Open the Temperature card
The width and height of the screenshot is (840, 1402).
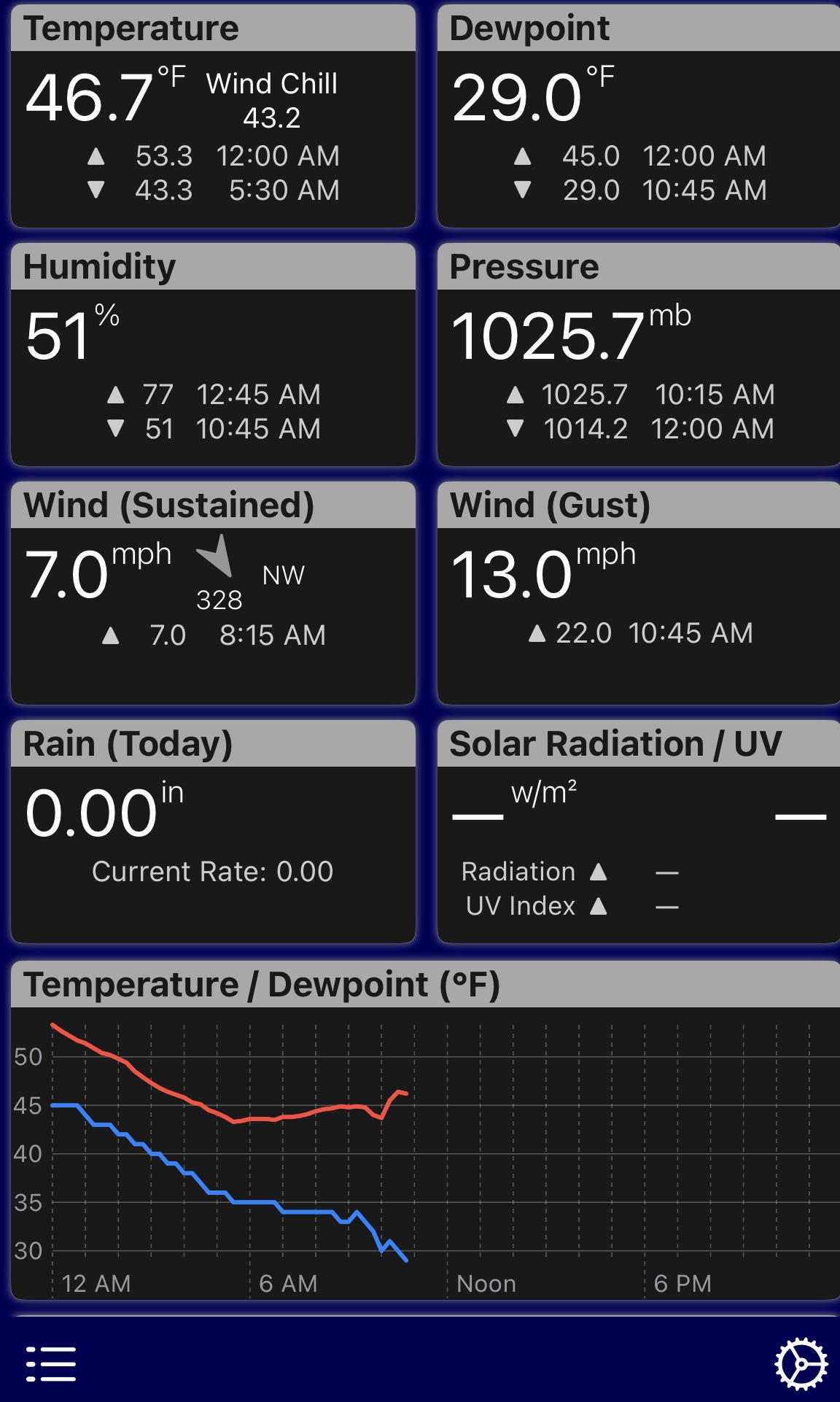coord(214,117)
